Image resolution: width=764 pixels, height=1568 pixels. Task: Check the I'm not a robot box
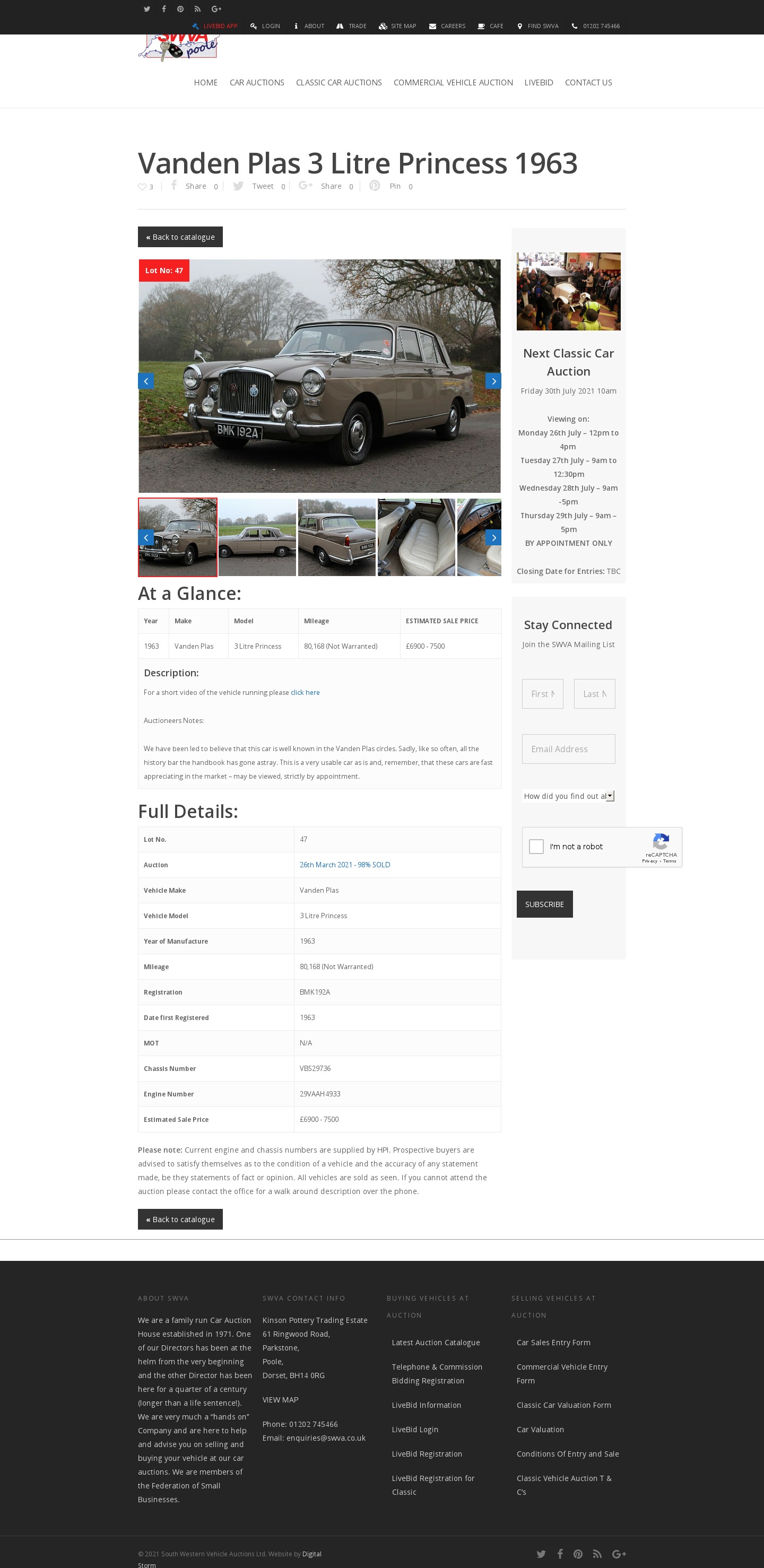(x=536, y=846)
